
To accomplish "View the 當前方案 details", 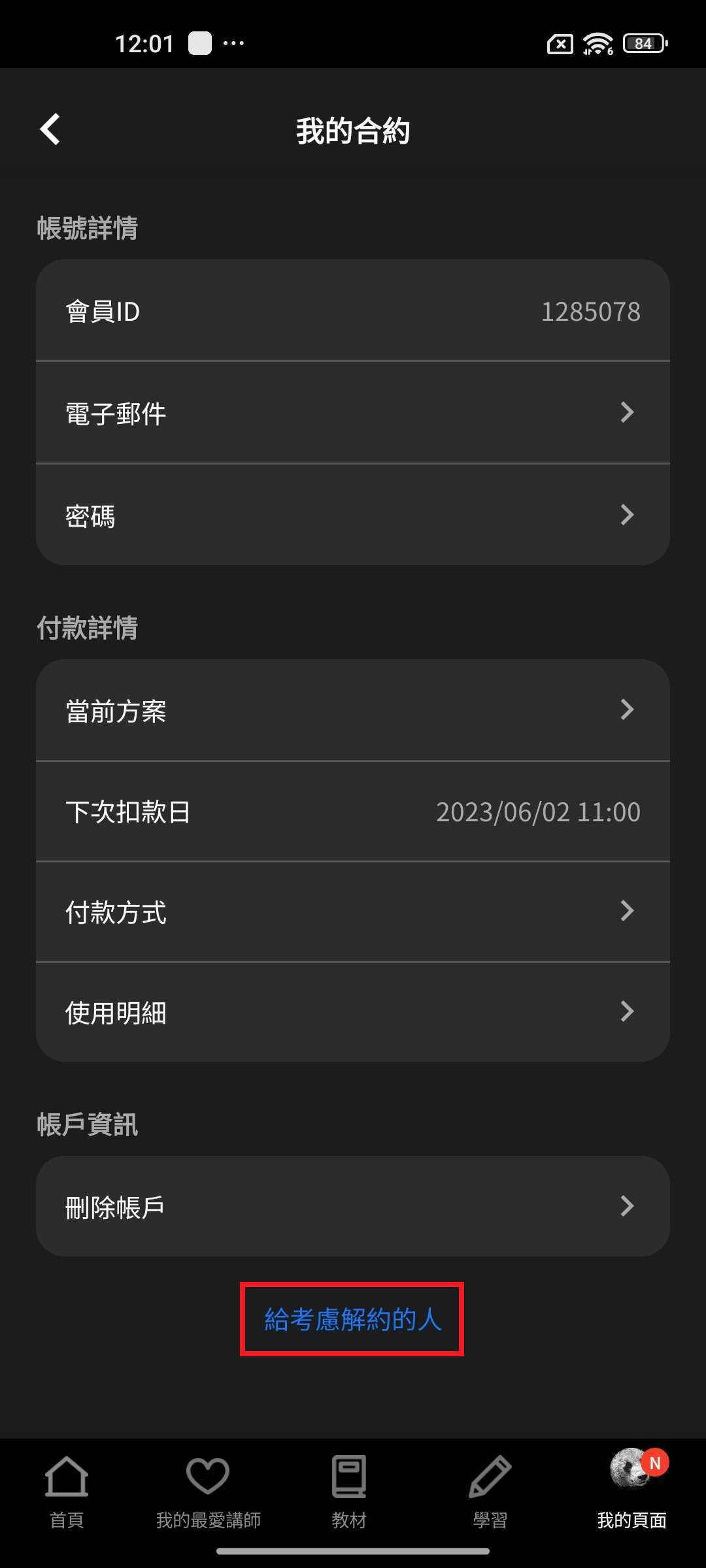I will point(353,710).
